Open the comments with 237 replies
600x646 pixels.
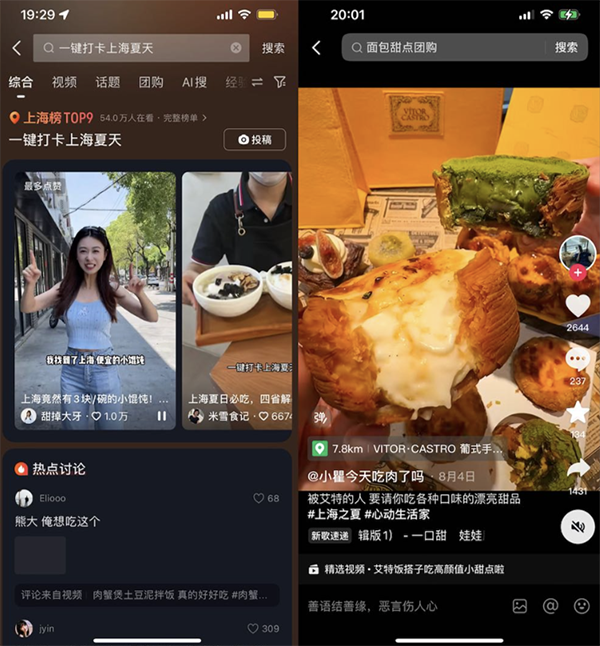577,359
